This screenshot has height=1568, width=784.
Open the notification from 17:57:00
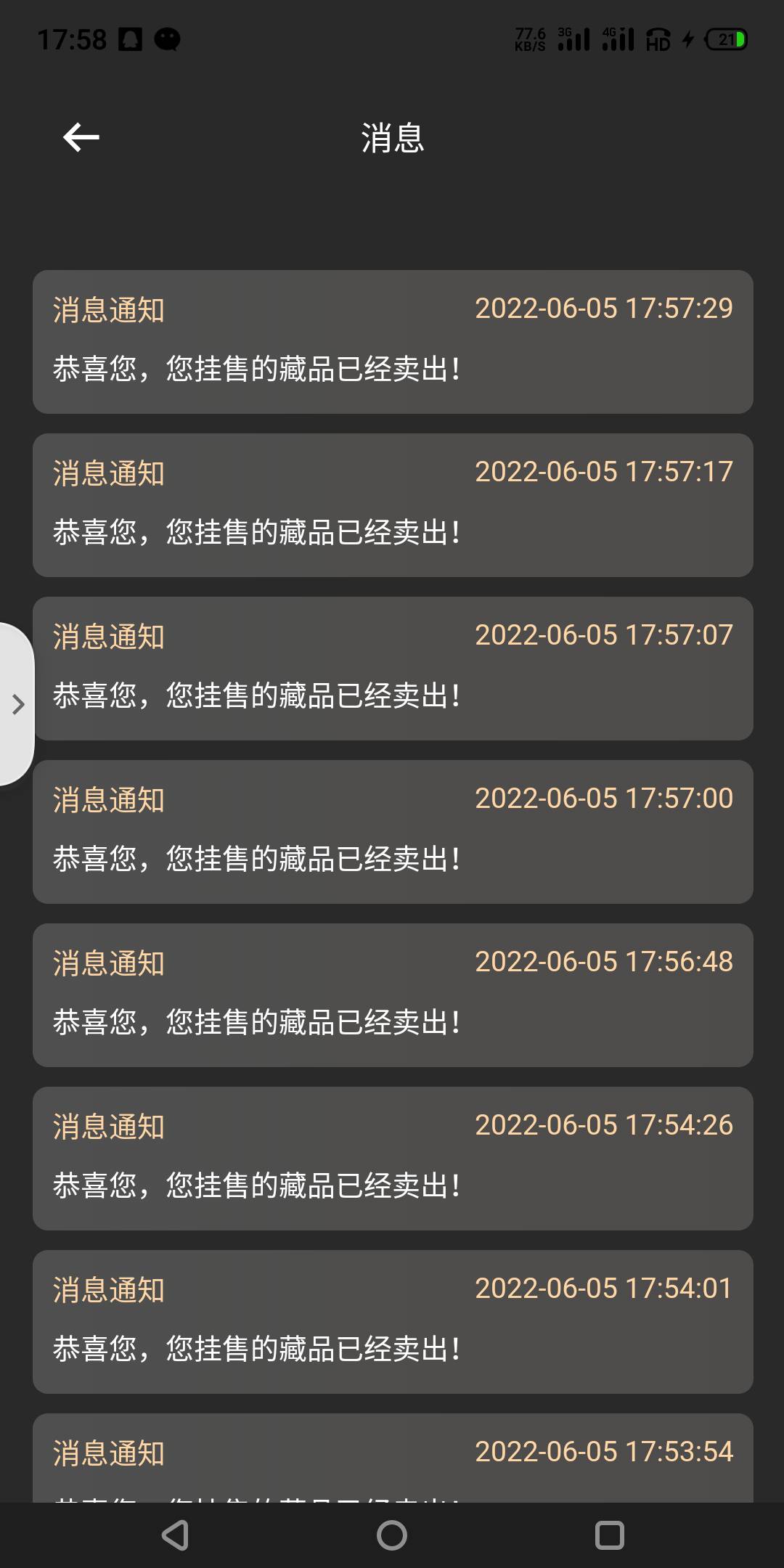pos(392,832)
